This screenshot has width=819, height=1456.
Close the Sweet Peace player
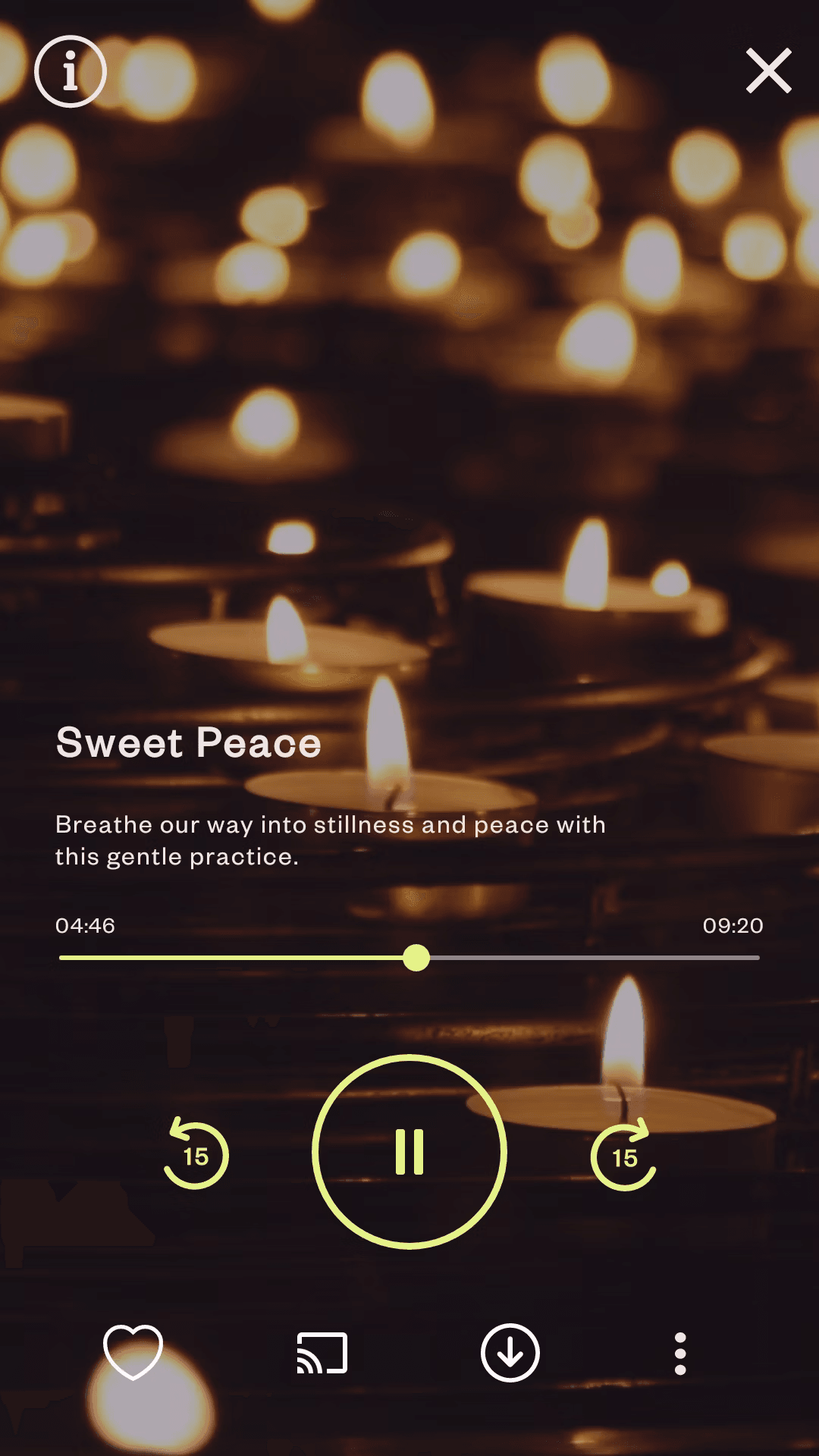point(768,71)
